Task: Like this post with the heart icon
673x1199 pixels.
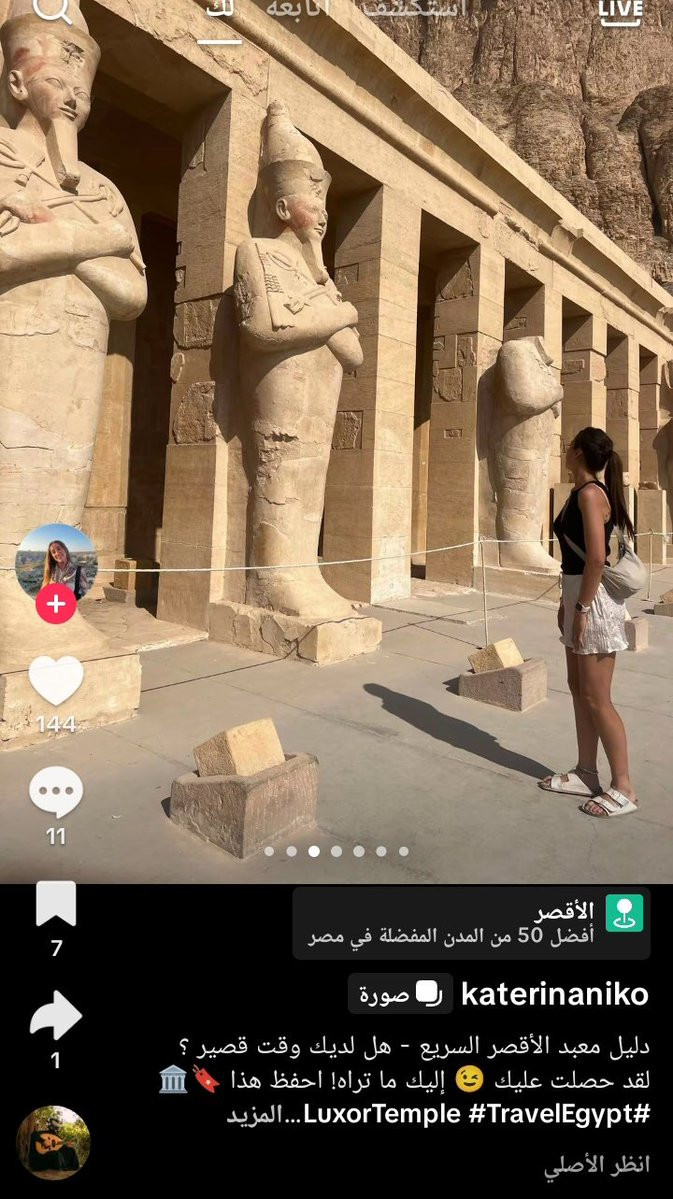Action: [56, 680]
